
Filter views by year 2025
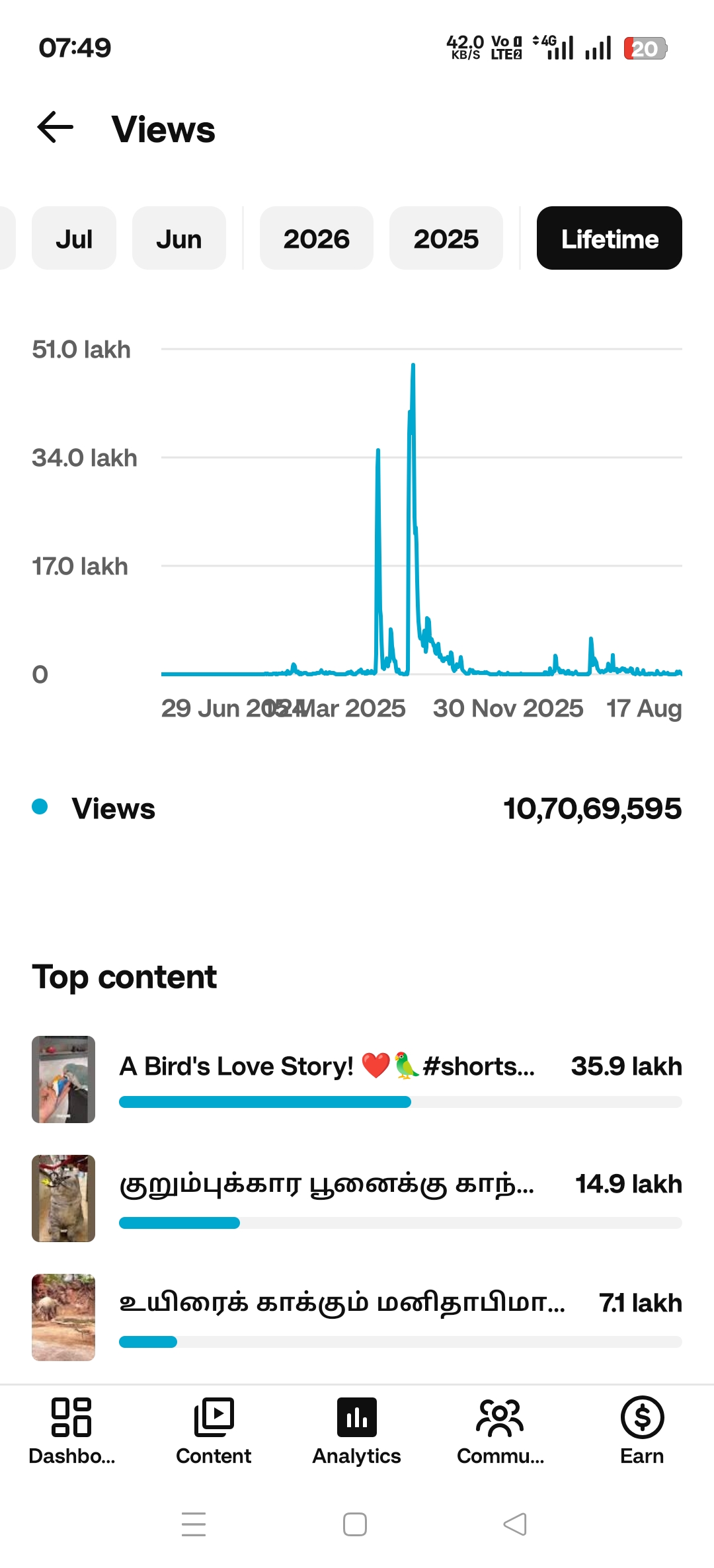point(446,238)
